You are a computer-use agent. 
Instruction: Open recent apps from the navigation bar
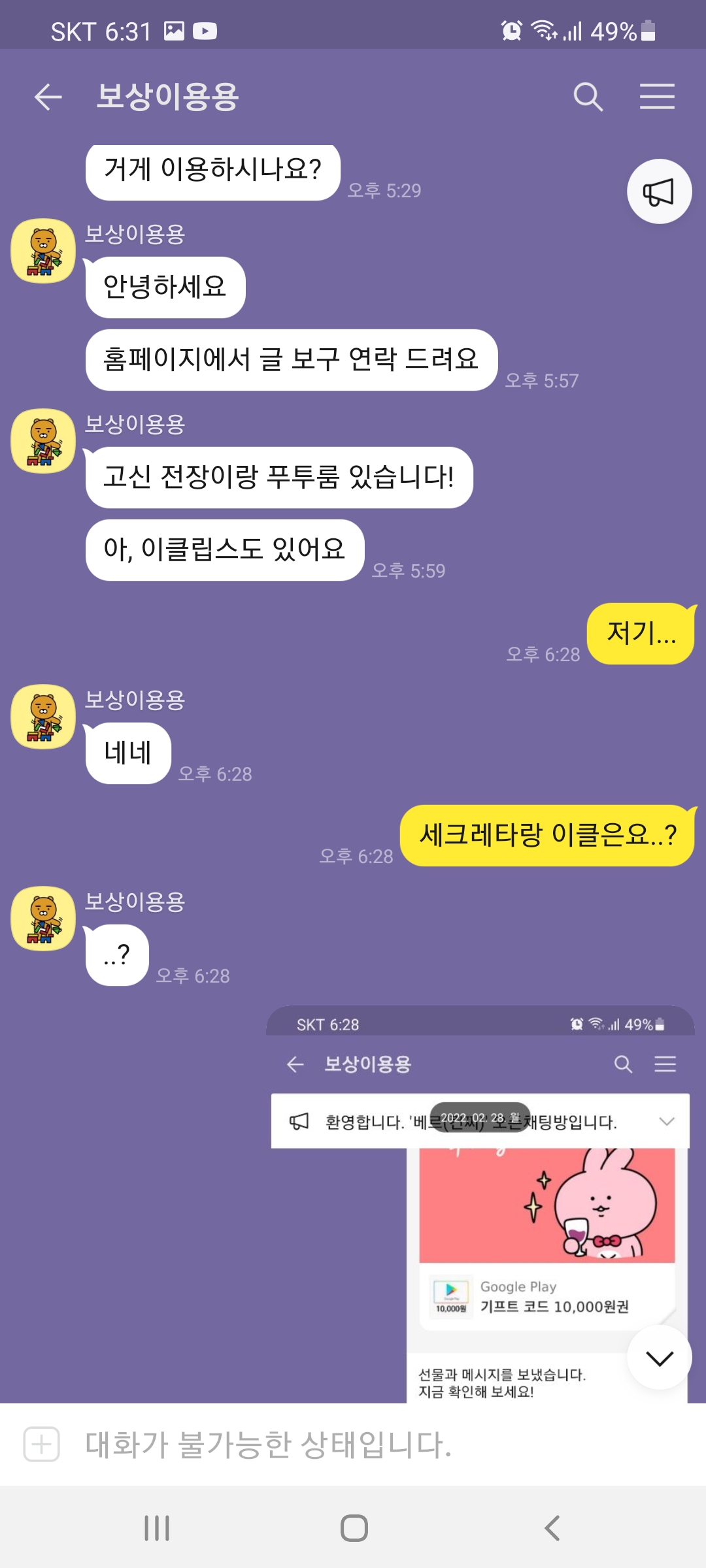coord(157,1528)
